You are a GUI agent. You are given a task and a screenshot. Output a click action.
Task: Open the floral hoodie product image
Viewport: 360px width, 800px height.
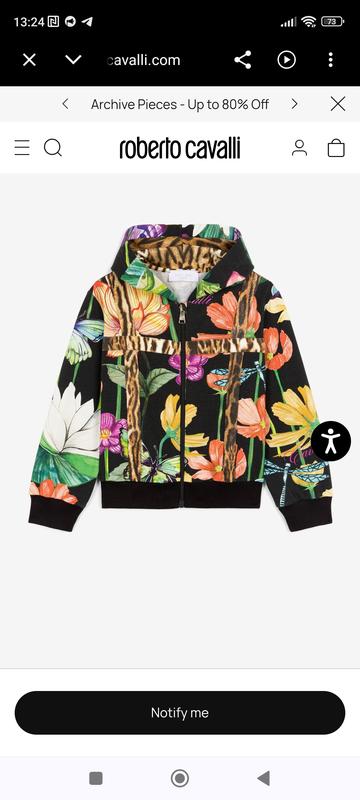pos(180,378)
